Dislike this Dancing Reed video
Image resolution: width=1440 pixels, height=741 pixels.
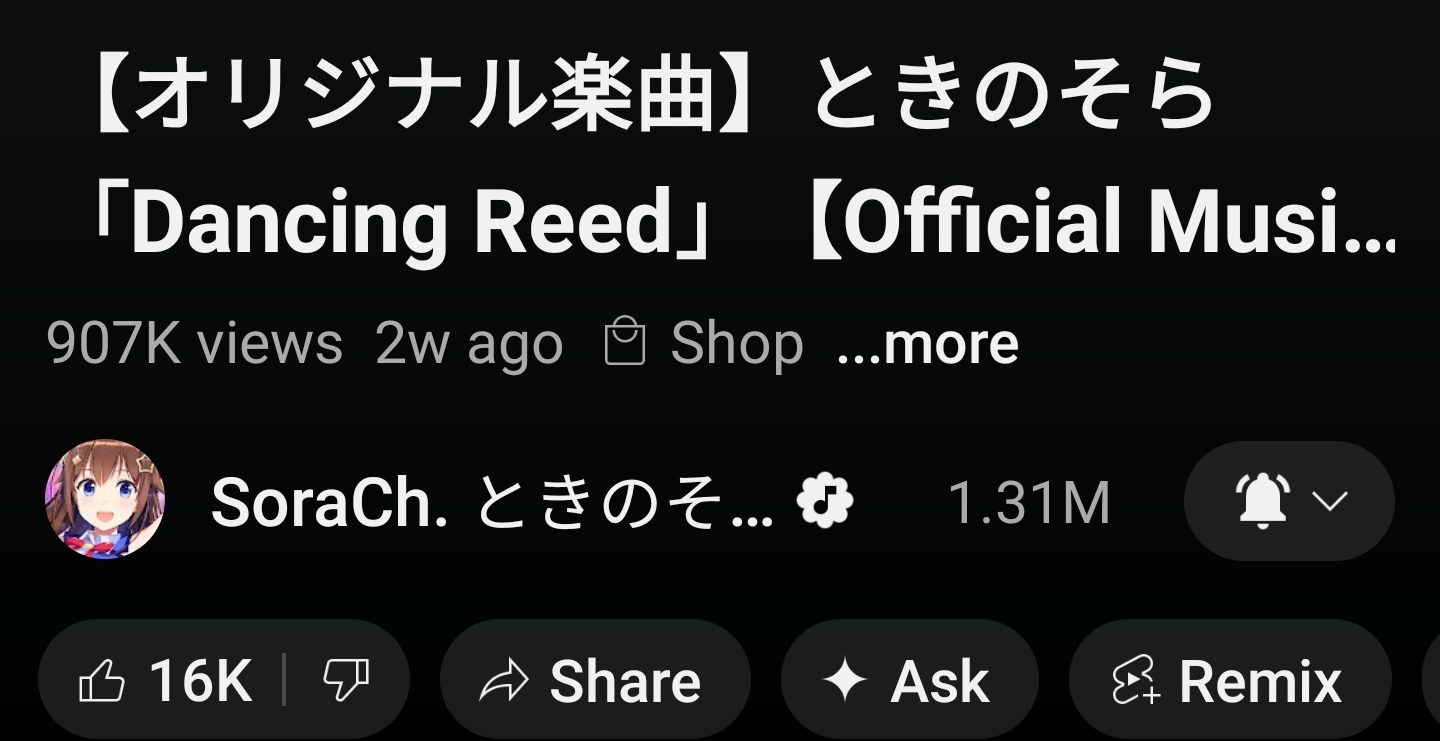pos(346,681)
